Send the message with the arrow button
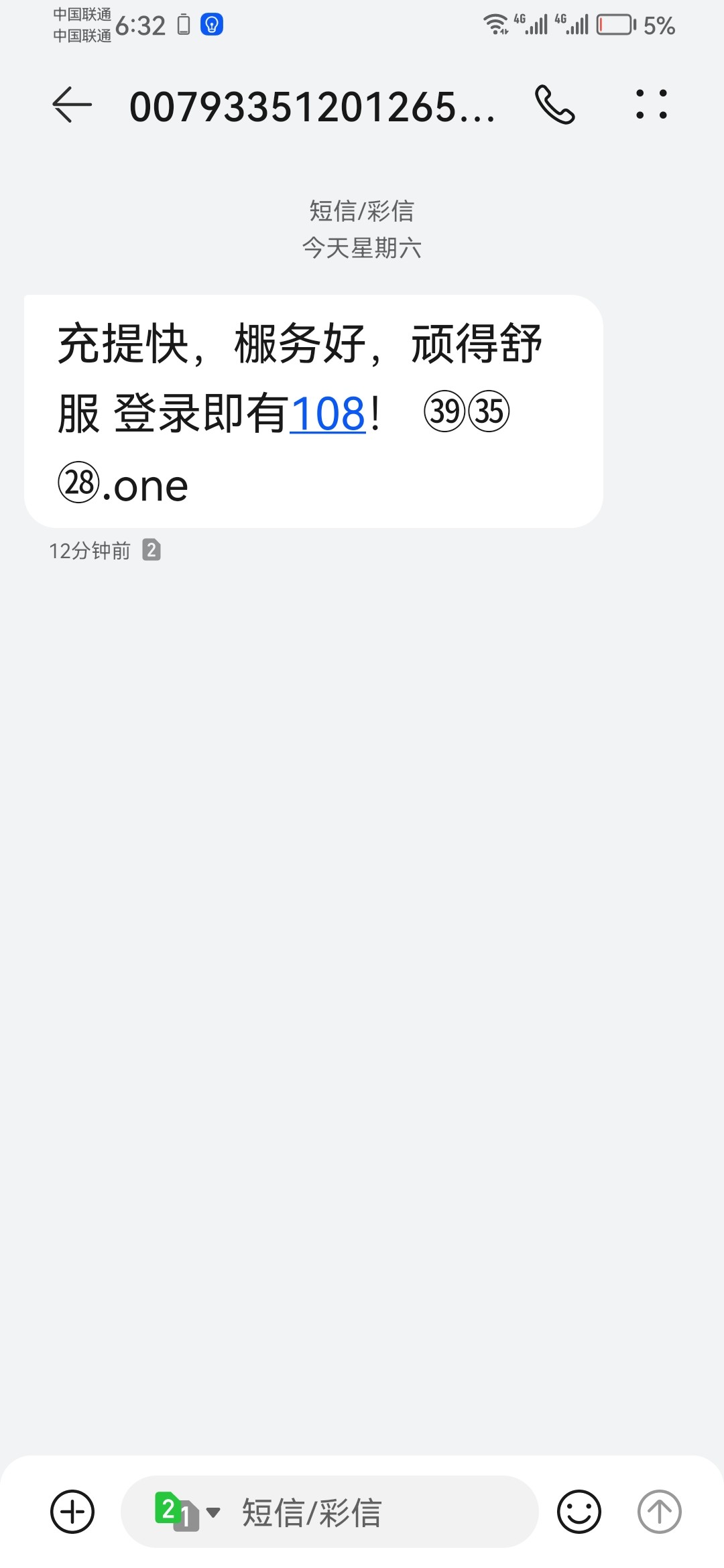The width and height of the screenshot is (724, 1568). [x=659, y=1512]
